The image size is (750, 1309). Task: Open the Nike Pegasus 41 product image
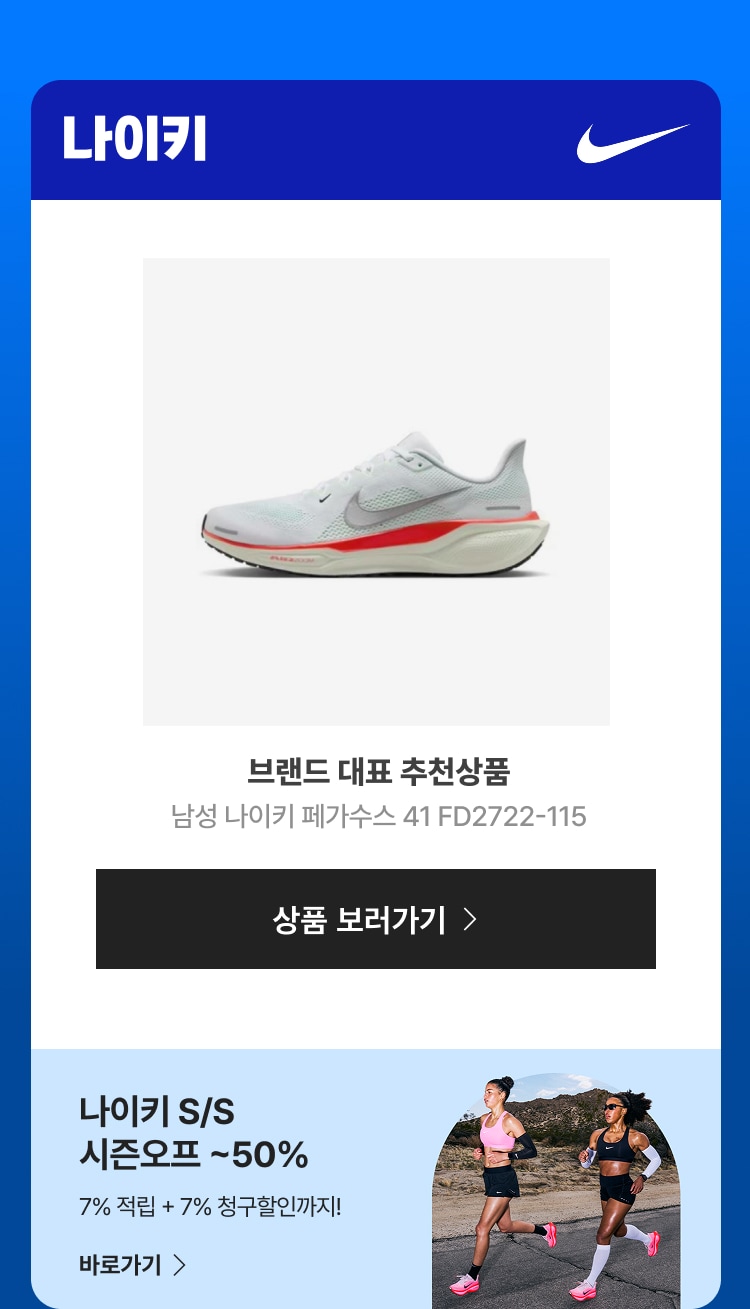(x=376, y=492)
